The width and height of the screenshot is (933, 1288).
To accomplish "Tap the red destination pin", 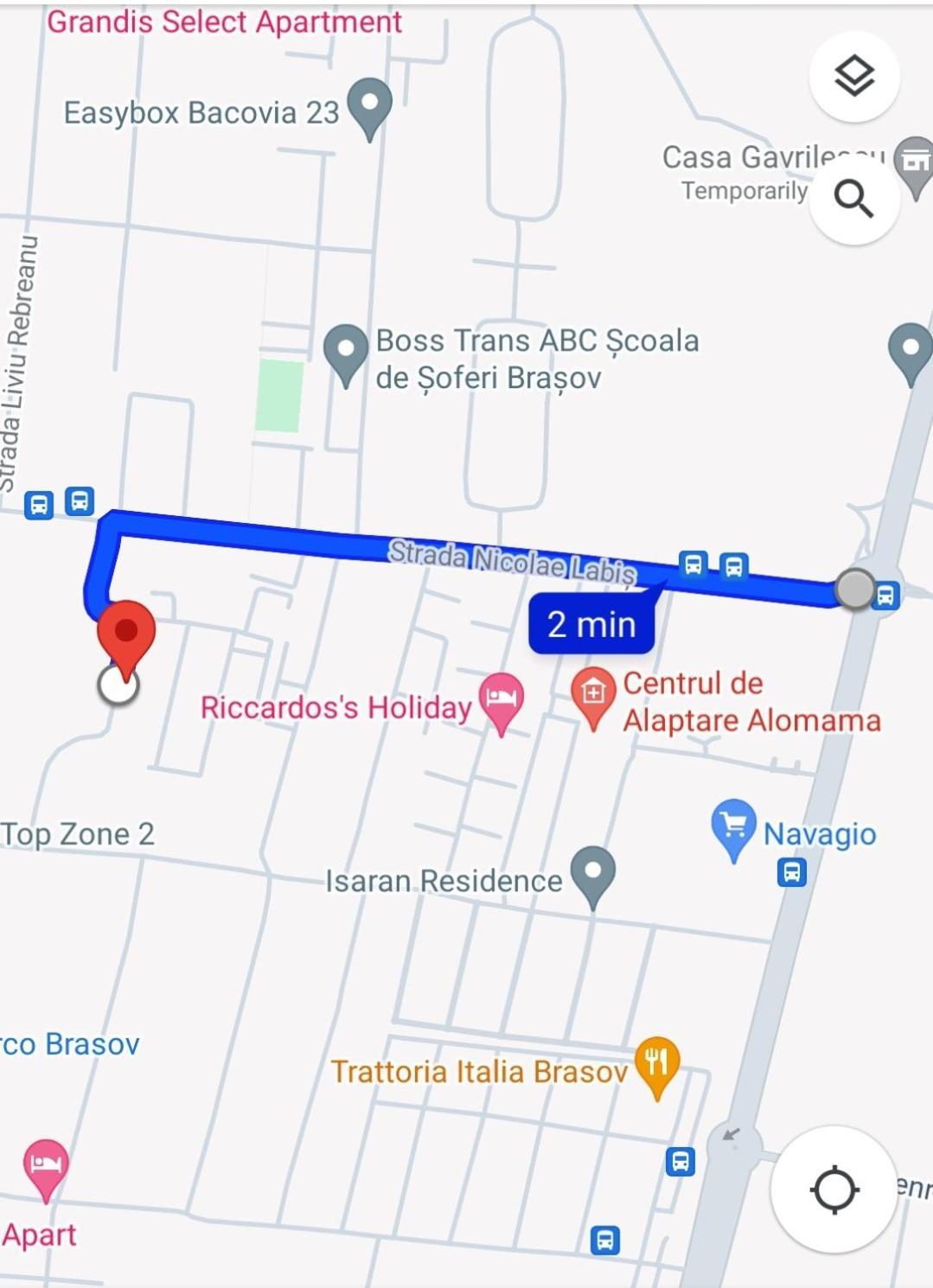I will click(x=126, y=633).
